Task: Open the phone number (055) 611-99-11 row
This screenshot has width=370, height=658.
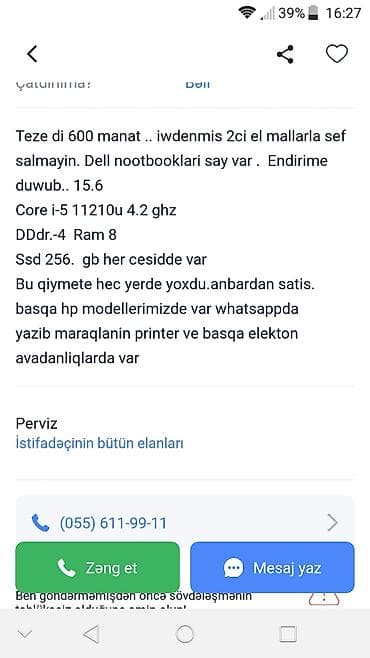Action: 185,523
